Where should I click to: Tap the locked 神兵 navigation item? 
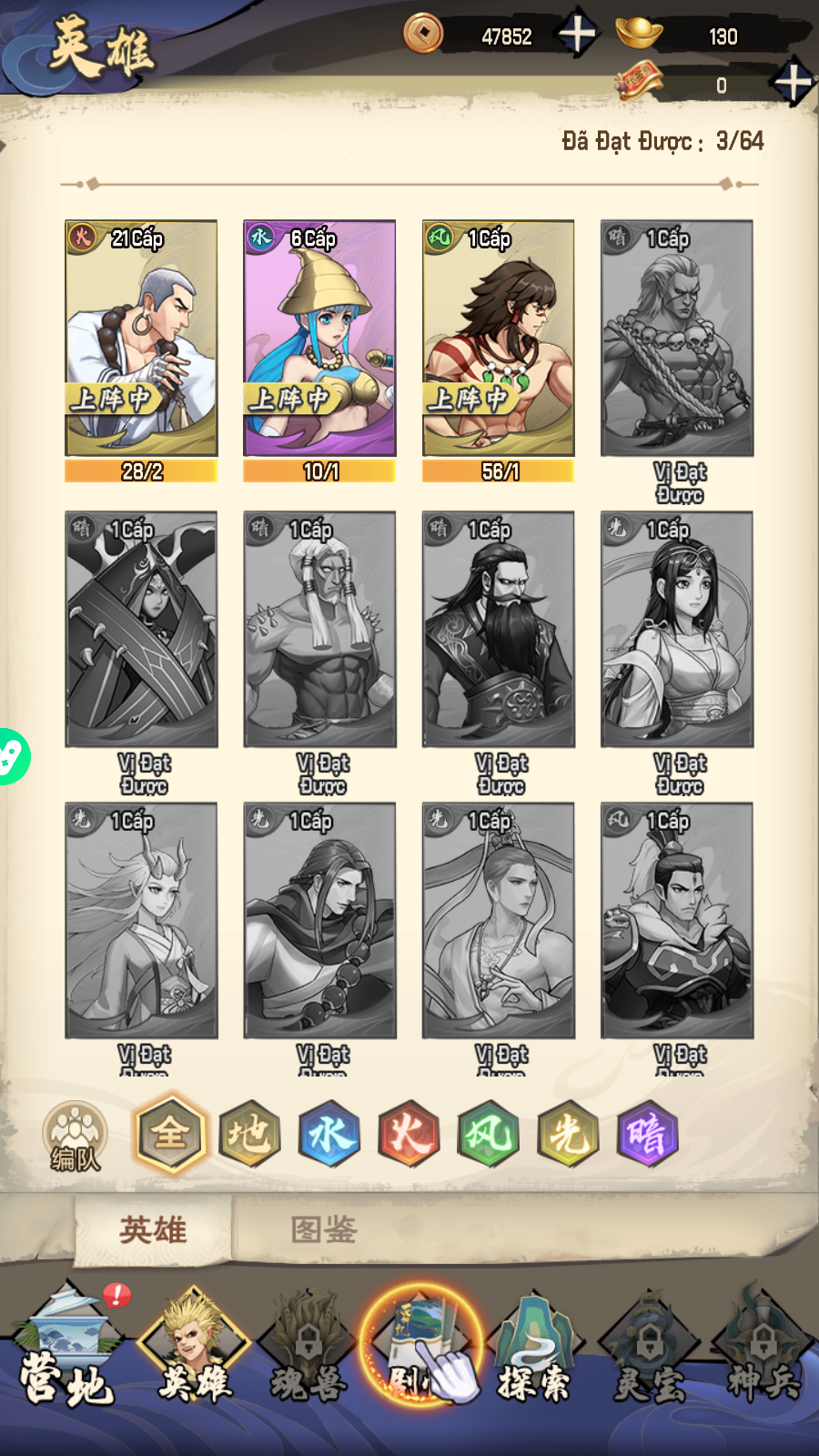click(763, 1345)
